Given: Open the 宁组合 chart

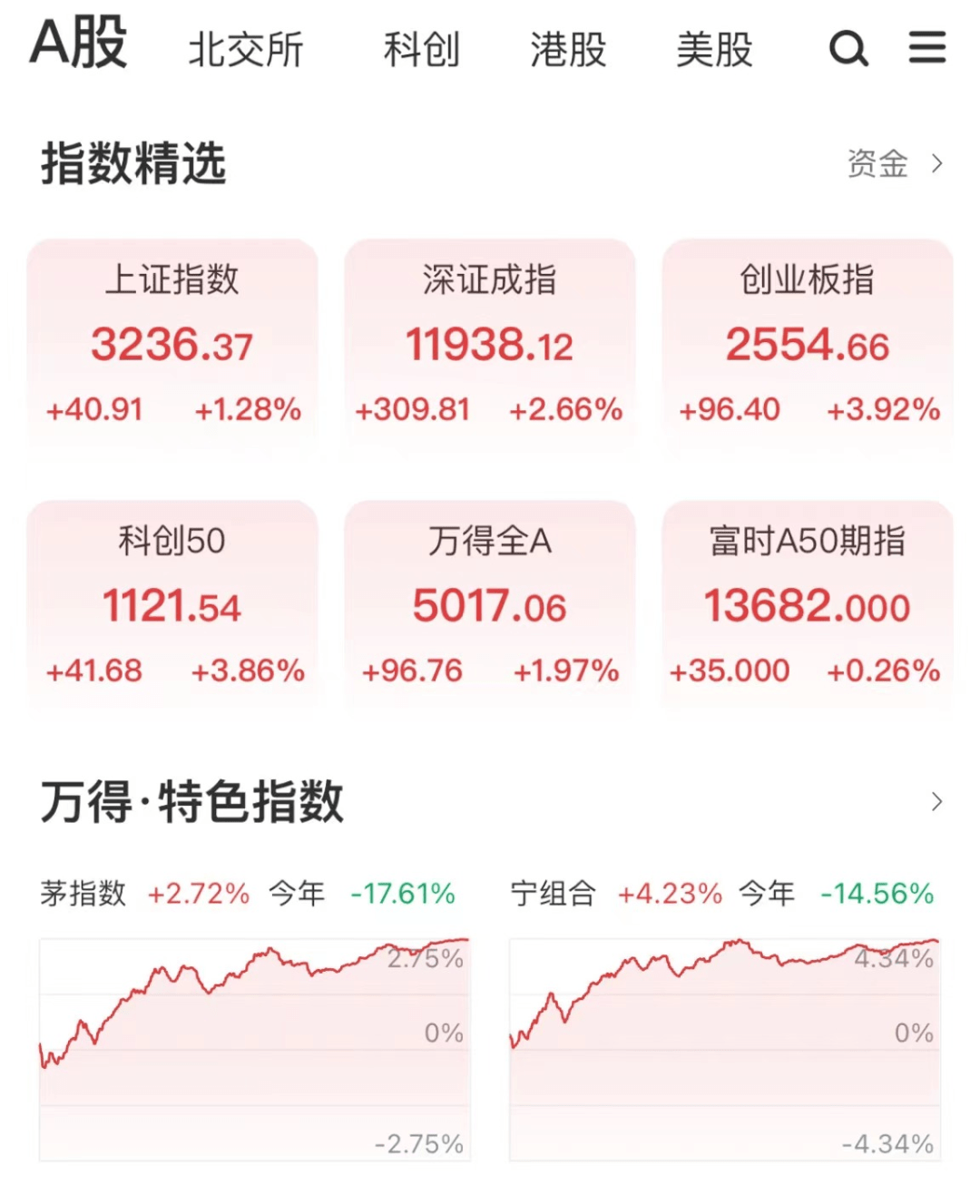Looking at the screenshot, I should [x=724, y=1048].
